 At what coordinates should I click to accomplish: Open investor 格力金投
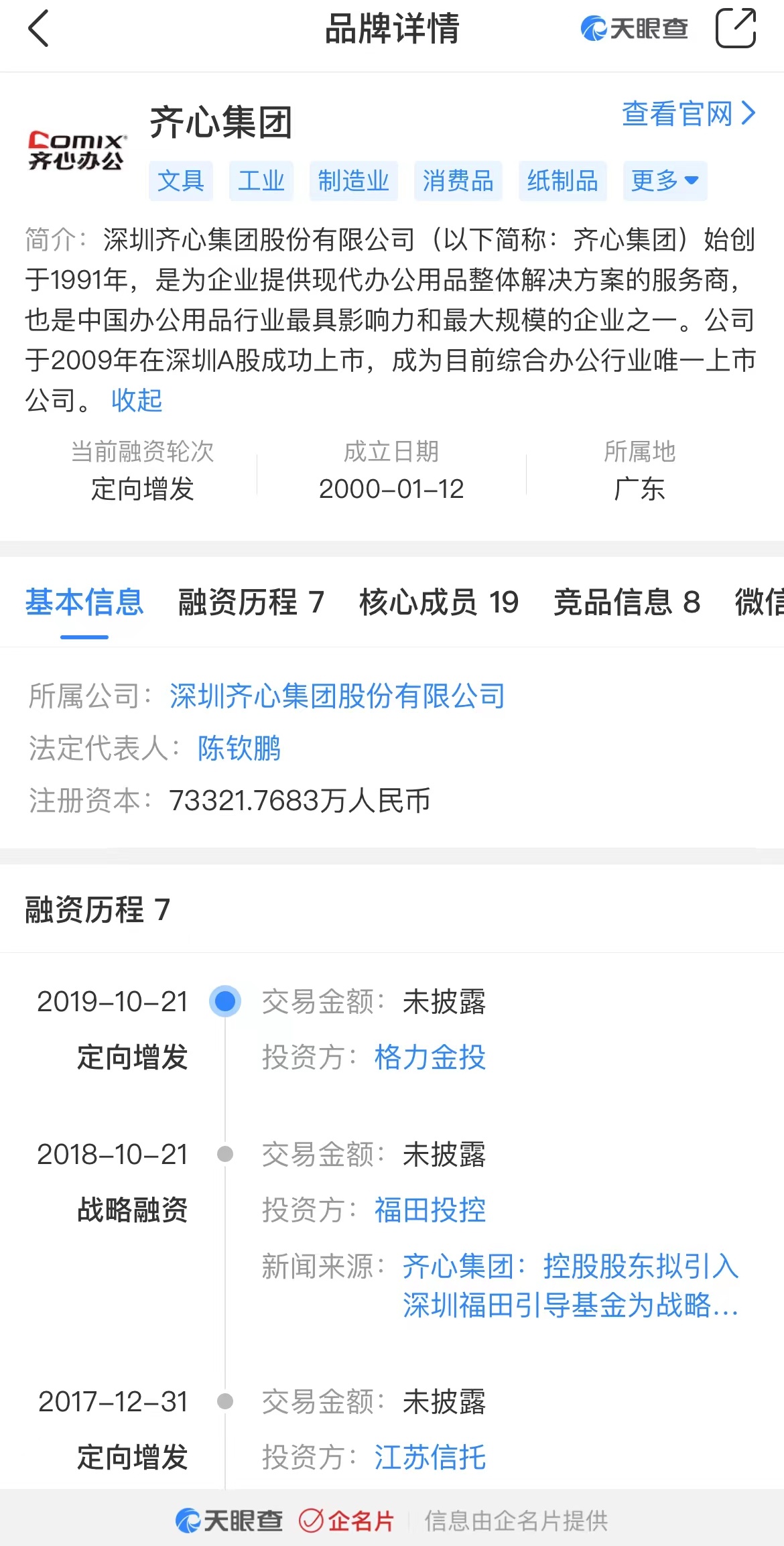point(430,1057)
